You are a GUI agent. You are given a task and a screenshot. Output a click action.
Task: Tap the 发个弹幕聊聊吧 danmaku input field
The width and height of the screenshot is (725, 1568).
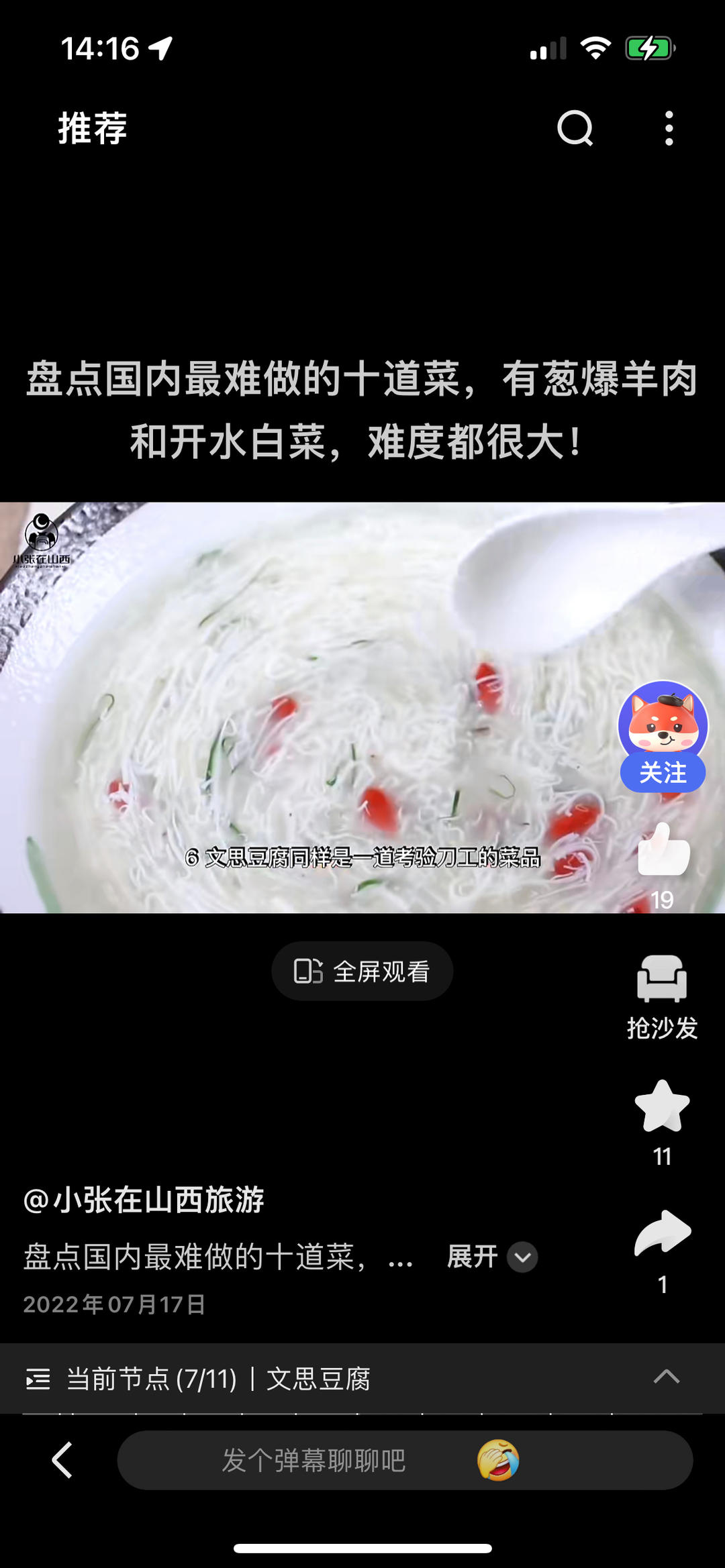tap(405, 1461)
